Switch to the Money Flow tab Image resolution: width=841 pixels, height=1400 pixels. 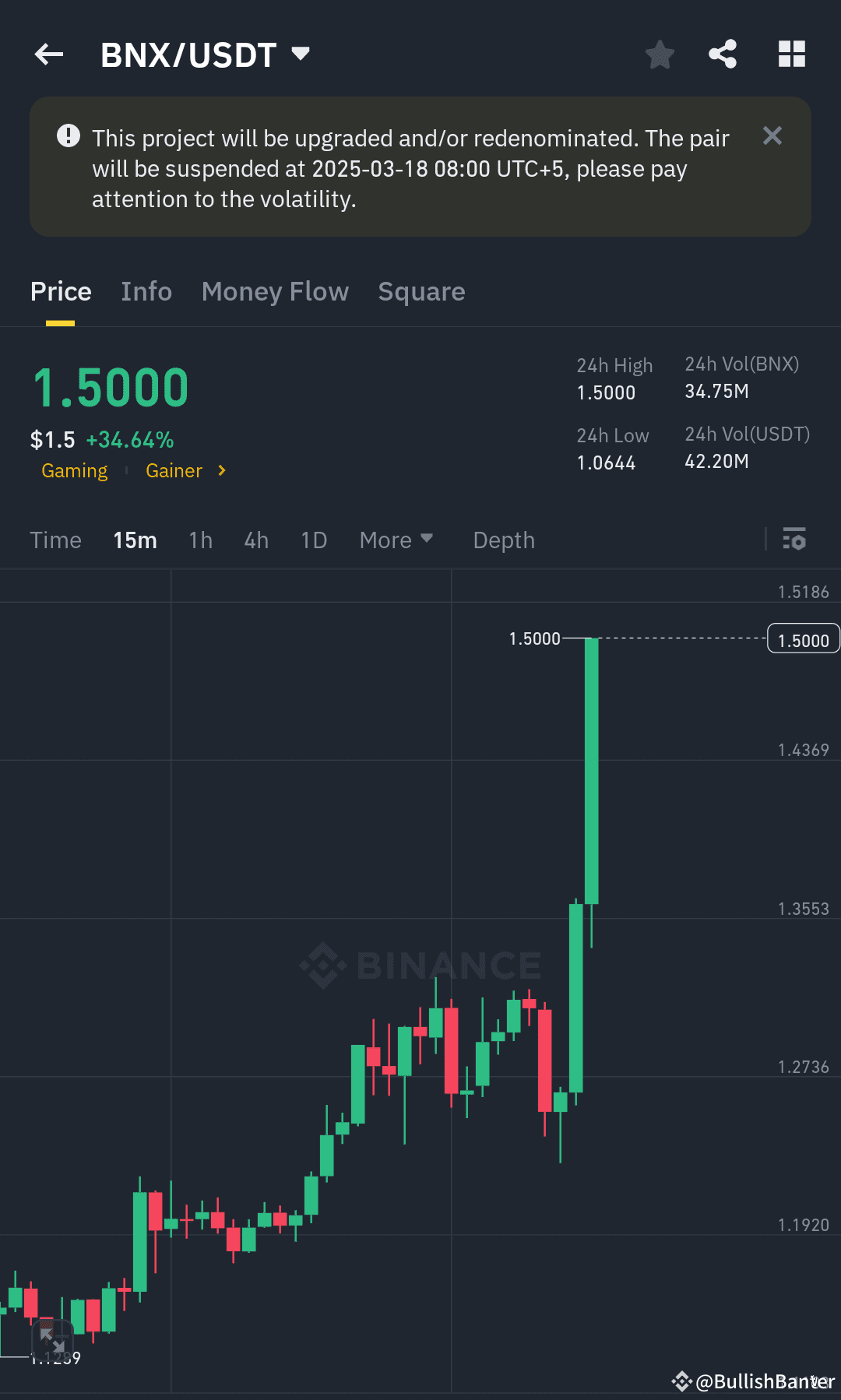coord(275,291)
